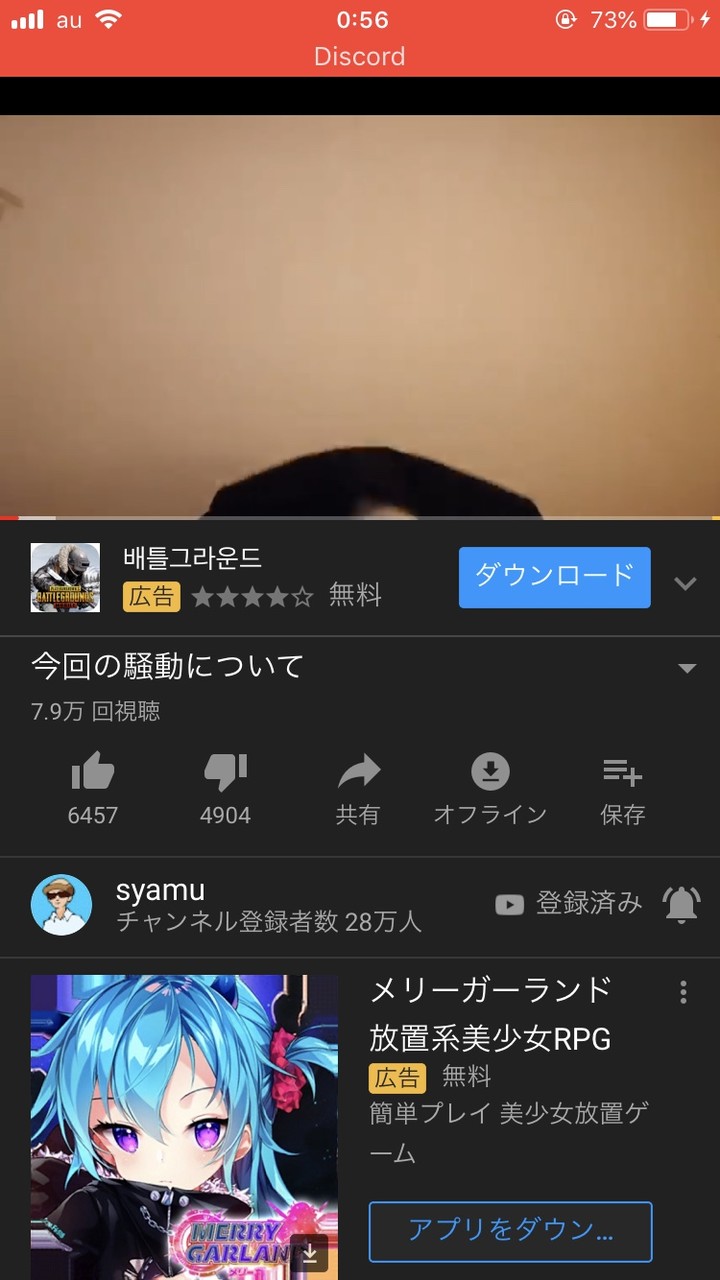Return to Discord via the red status banner
Screen dimensions: 720x1280
[x=360, y=56]
